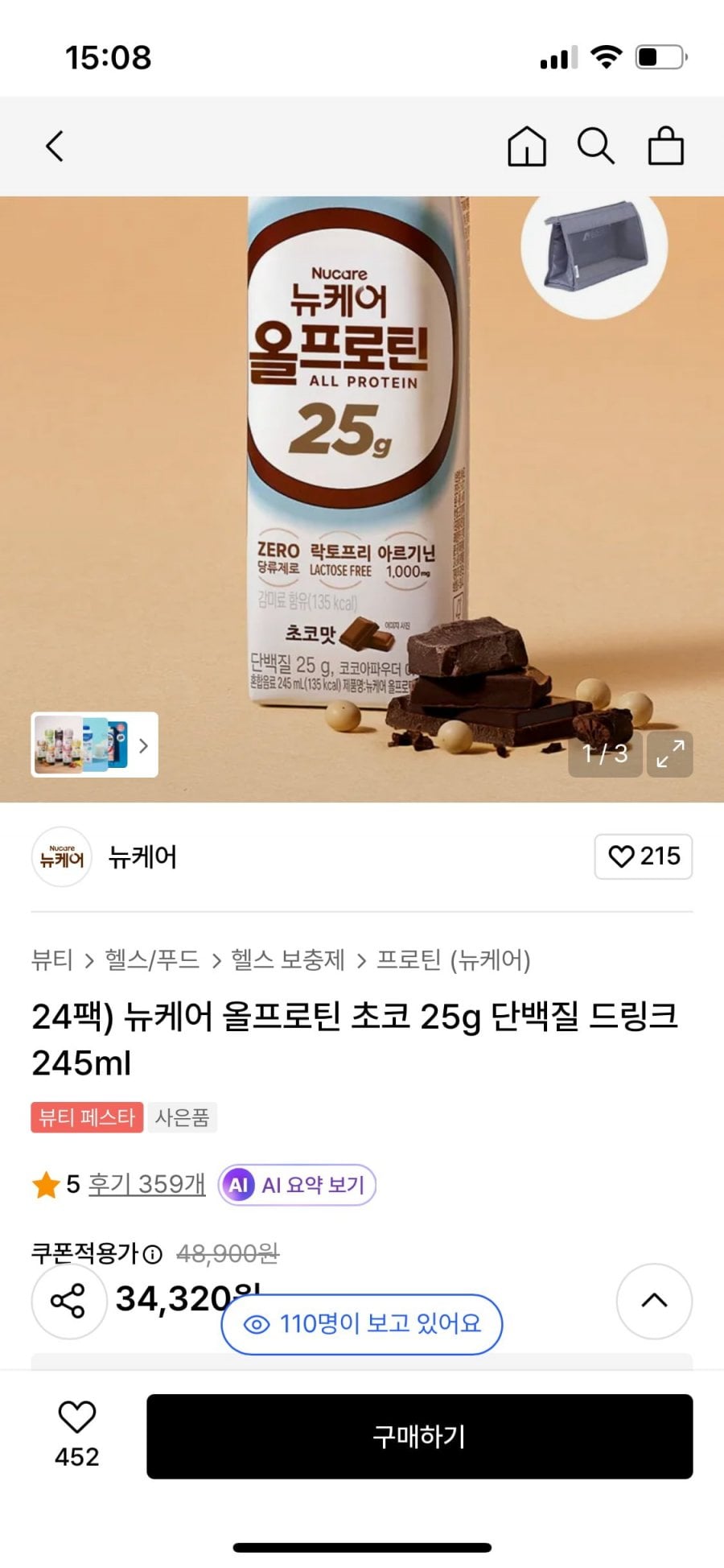The height and width of the screenshot is (1568, 724).
Task: Open the related products thumbnail strip
Action: (94, 745)
